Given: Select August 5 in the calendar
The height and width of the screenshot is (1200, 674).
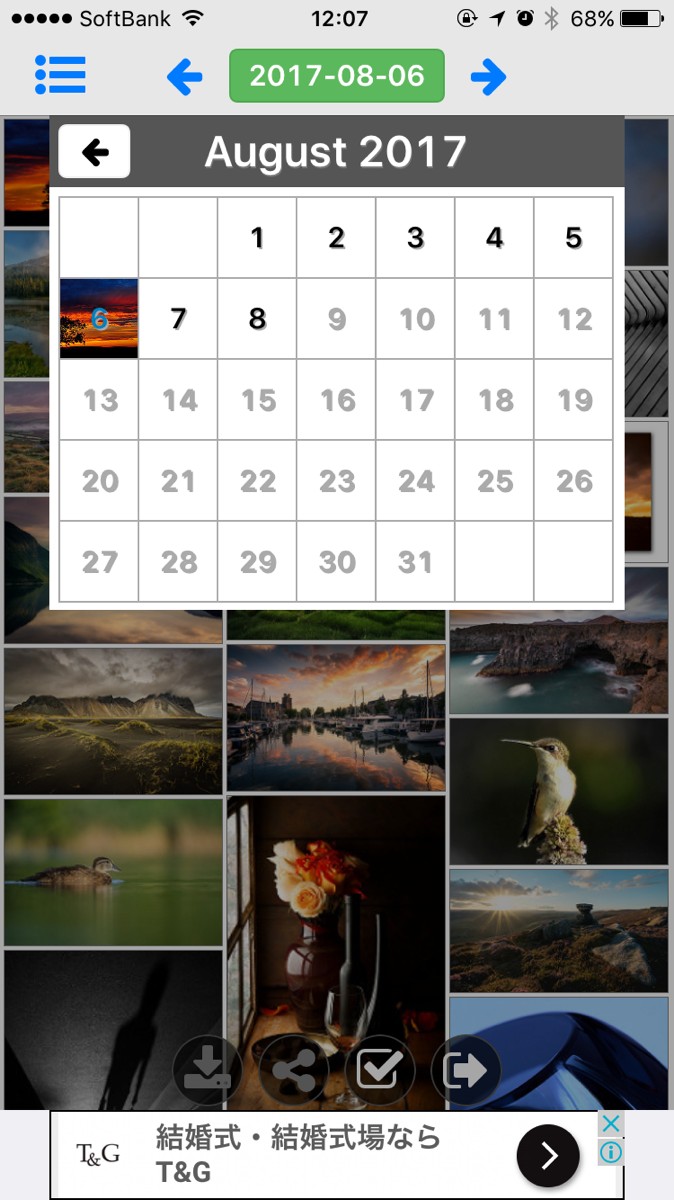Looking at the screenshot, I should [573, 238].
